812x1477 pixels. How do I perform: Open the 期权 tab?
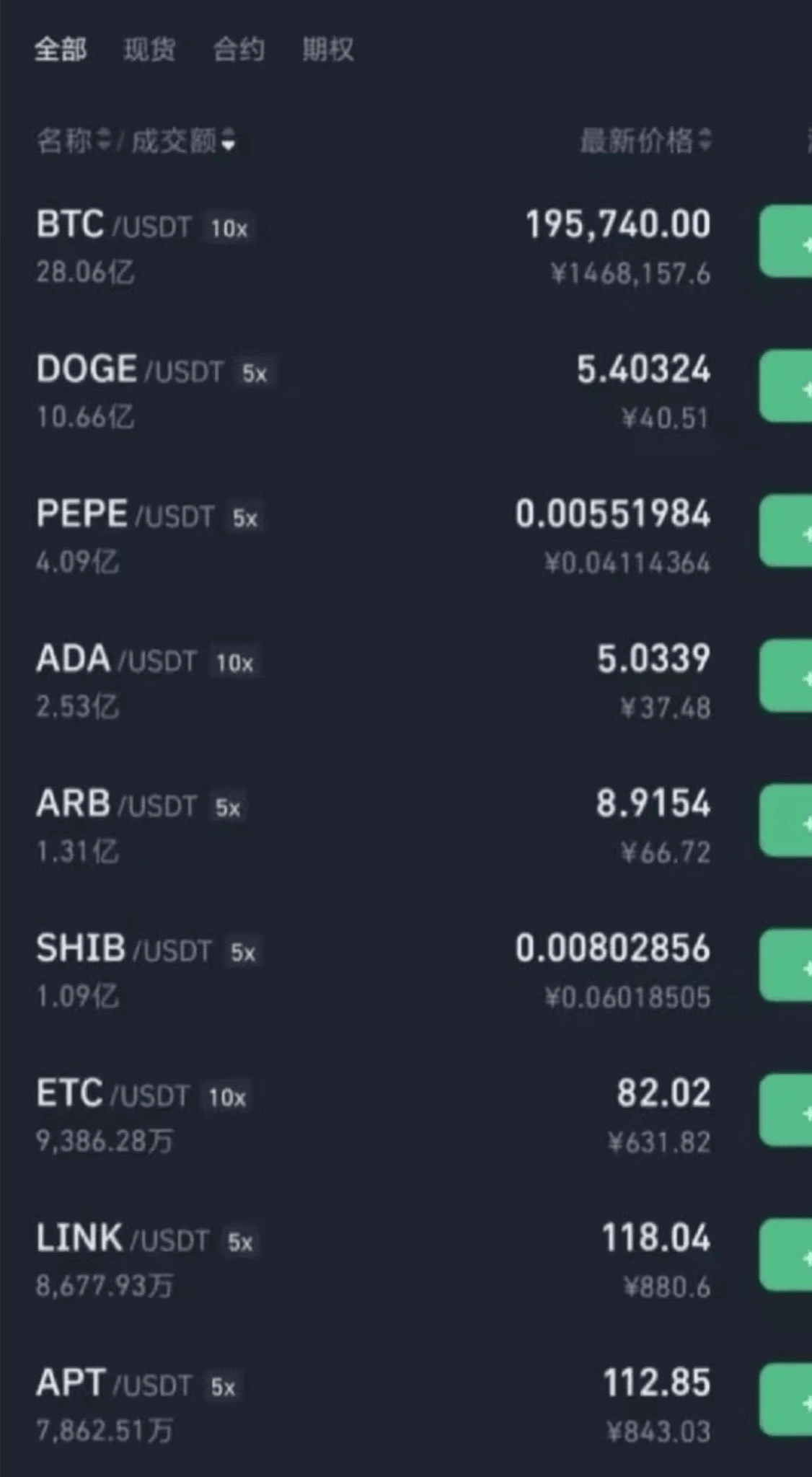(328, 50)
